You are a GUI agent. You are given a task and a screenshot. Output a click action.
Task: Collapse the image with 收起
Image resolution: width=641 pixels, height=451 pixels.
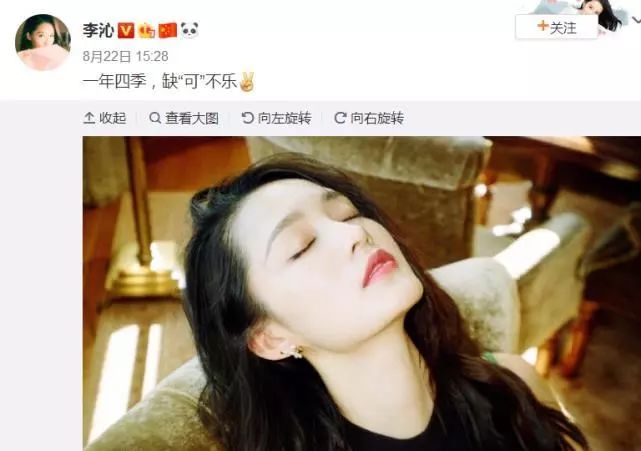[x=105, y=118]
